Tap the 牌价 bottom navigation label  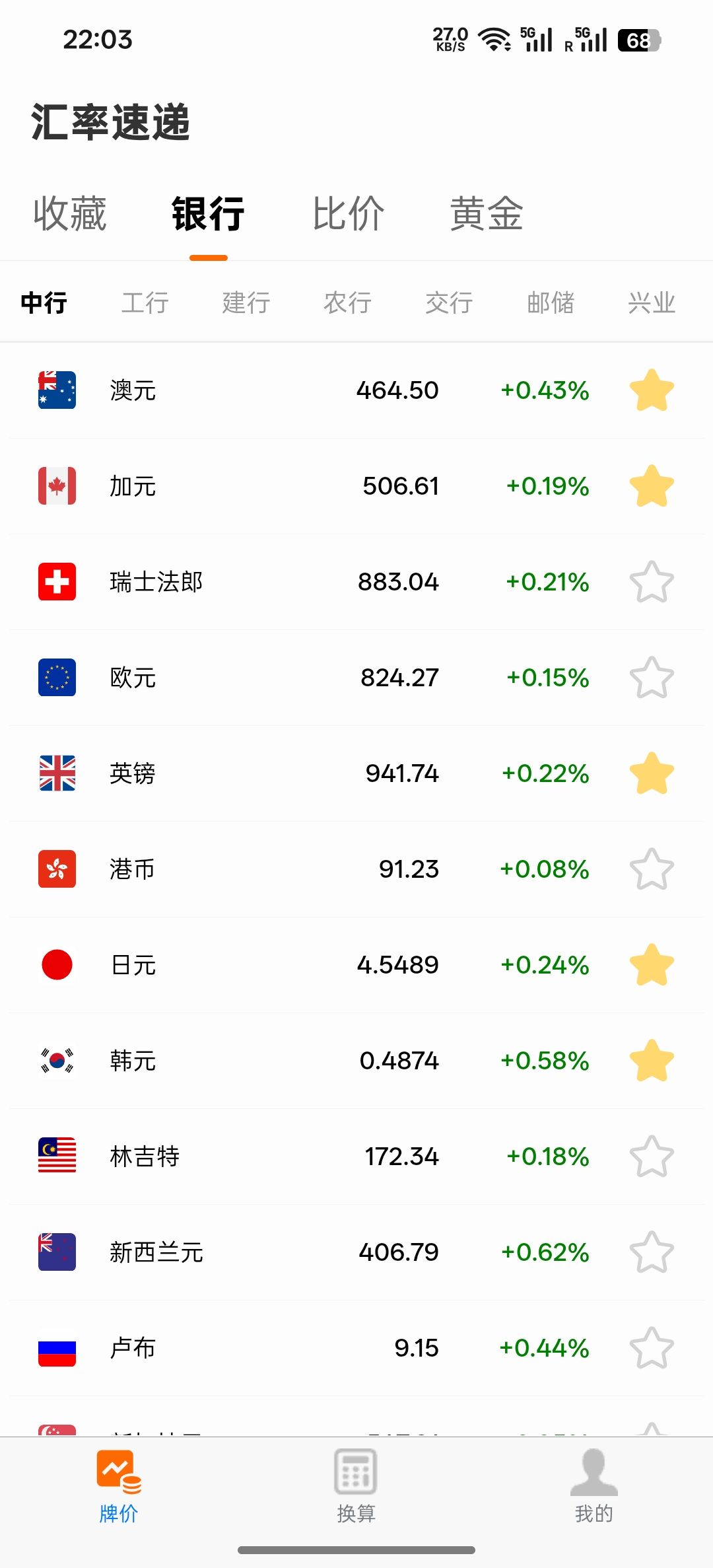point(119,1513)
